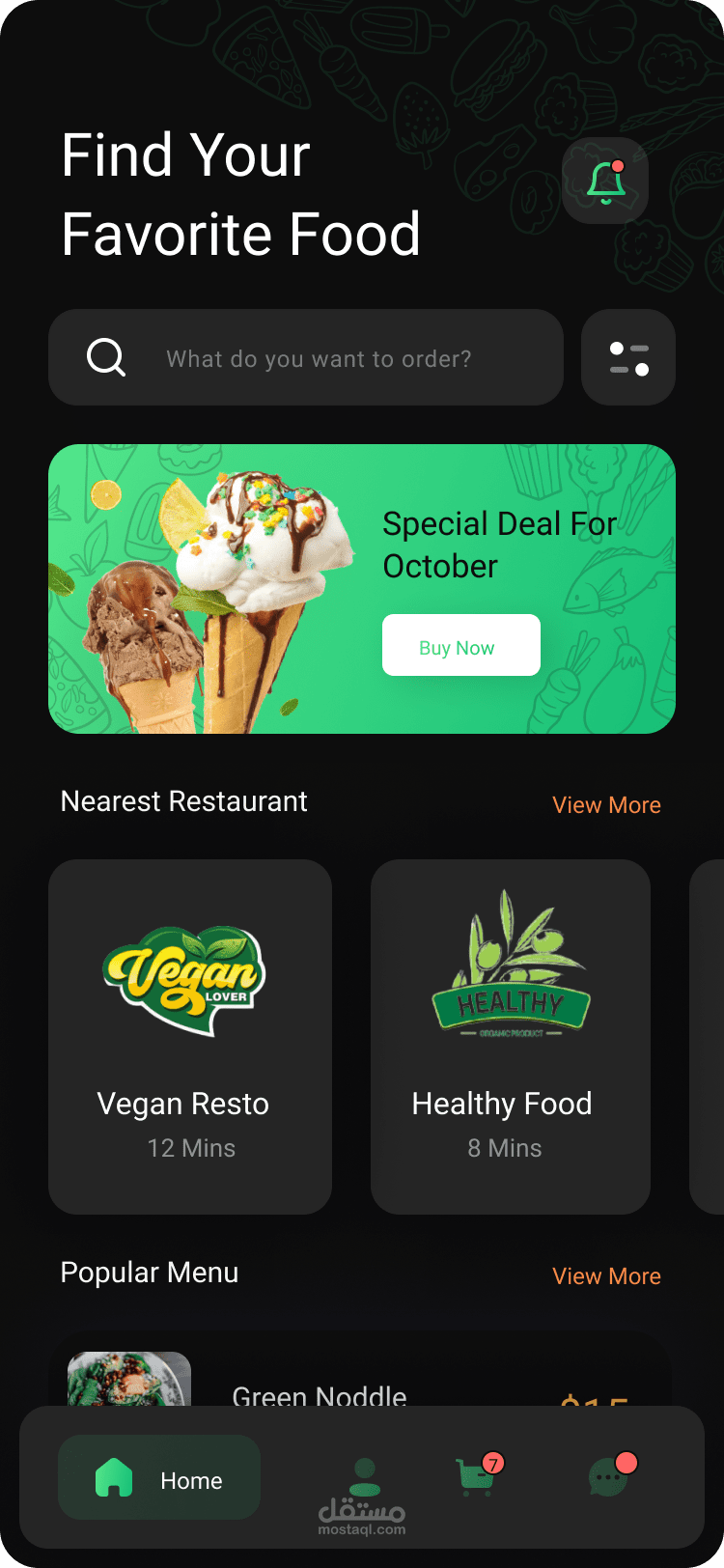Switch to the Home tab

coord(159,1478)
